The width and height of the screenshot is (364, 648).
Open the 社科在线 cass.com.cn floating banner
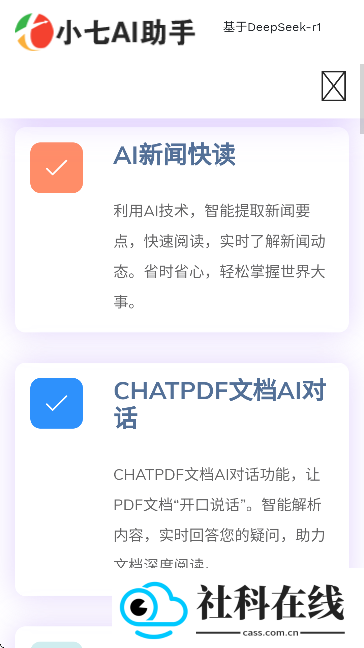click(233, 609)
